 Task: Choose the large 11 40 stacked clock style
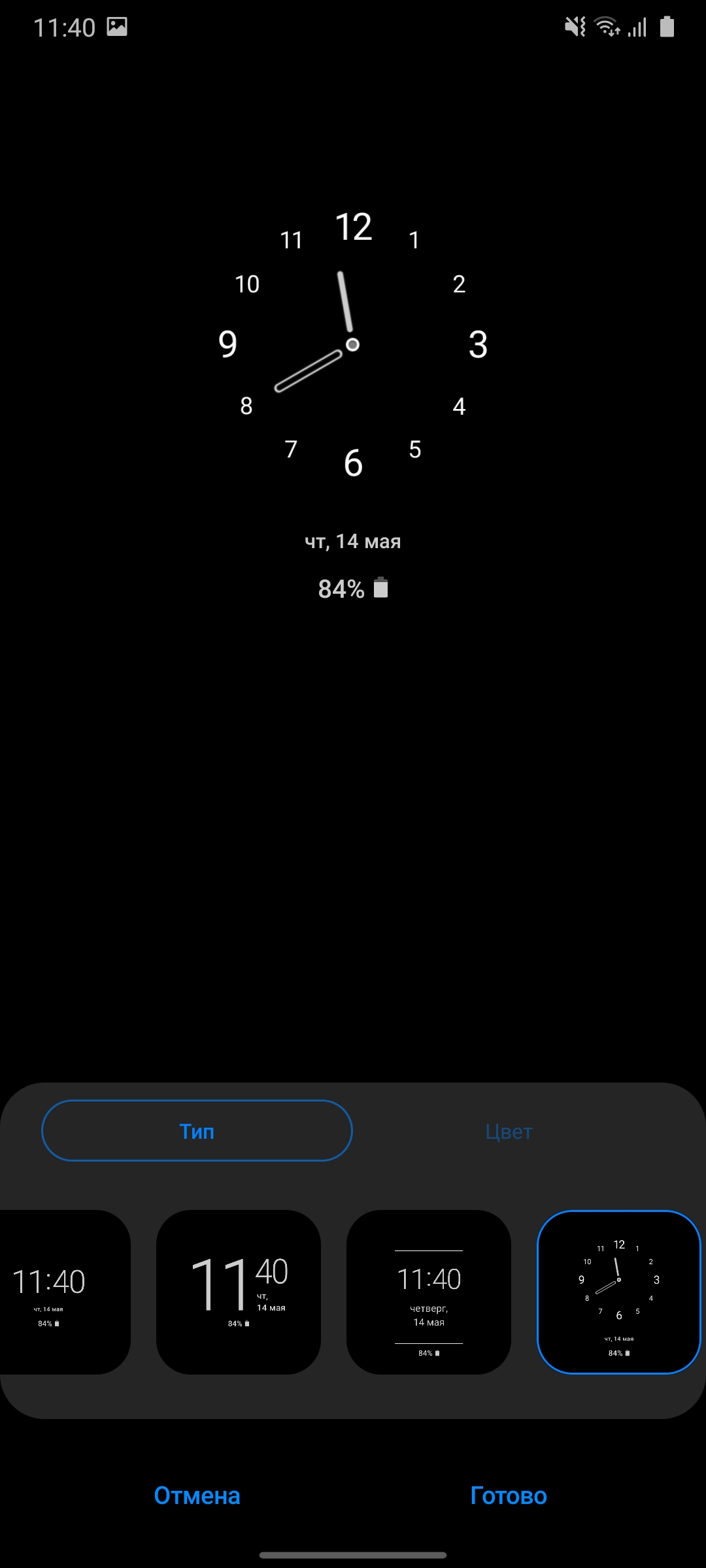(239, 1292)
